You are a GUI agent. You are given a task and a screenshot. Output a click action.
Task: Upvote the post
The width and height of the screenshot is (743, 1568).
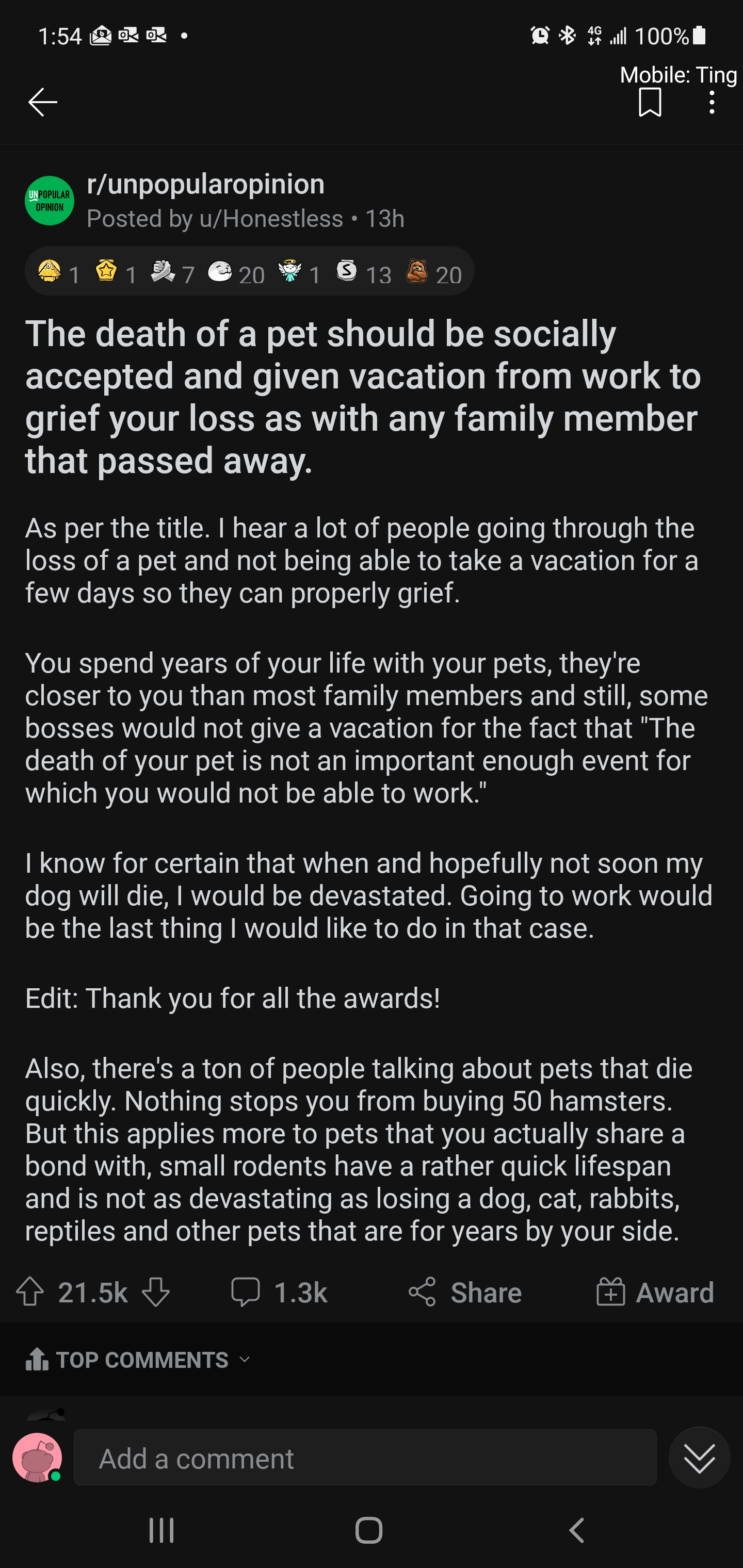(x=30, y=1292)
